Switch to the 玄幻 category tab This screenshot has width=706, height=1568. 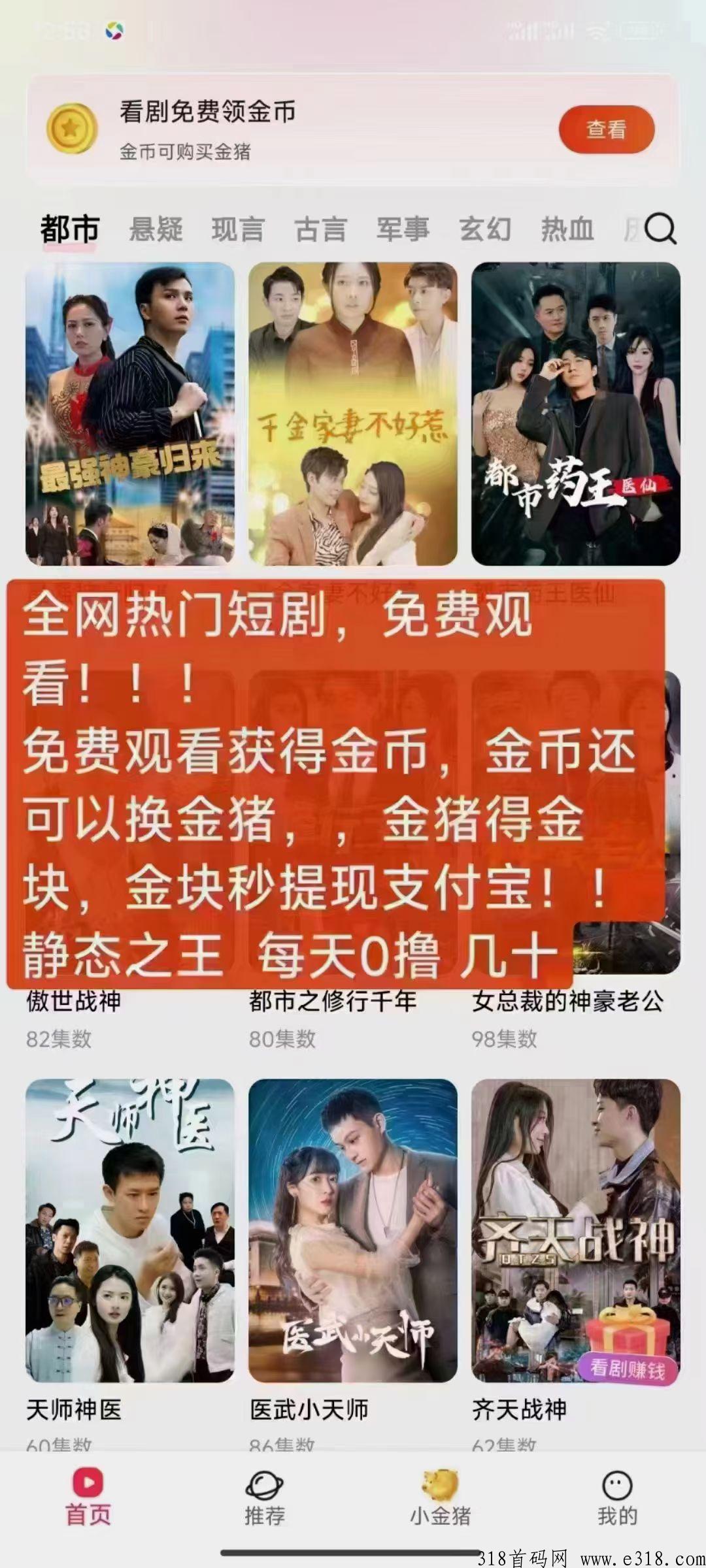(x=485, y=229)
